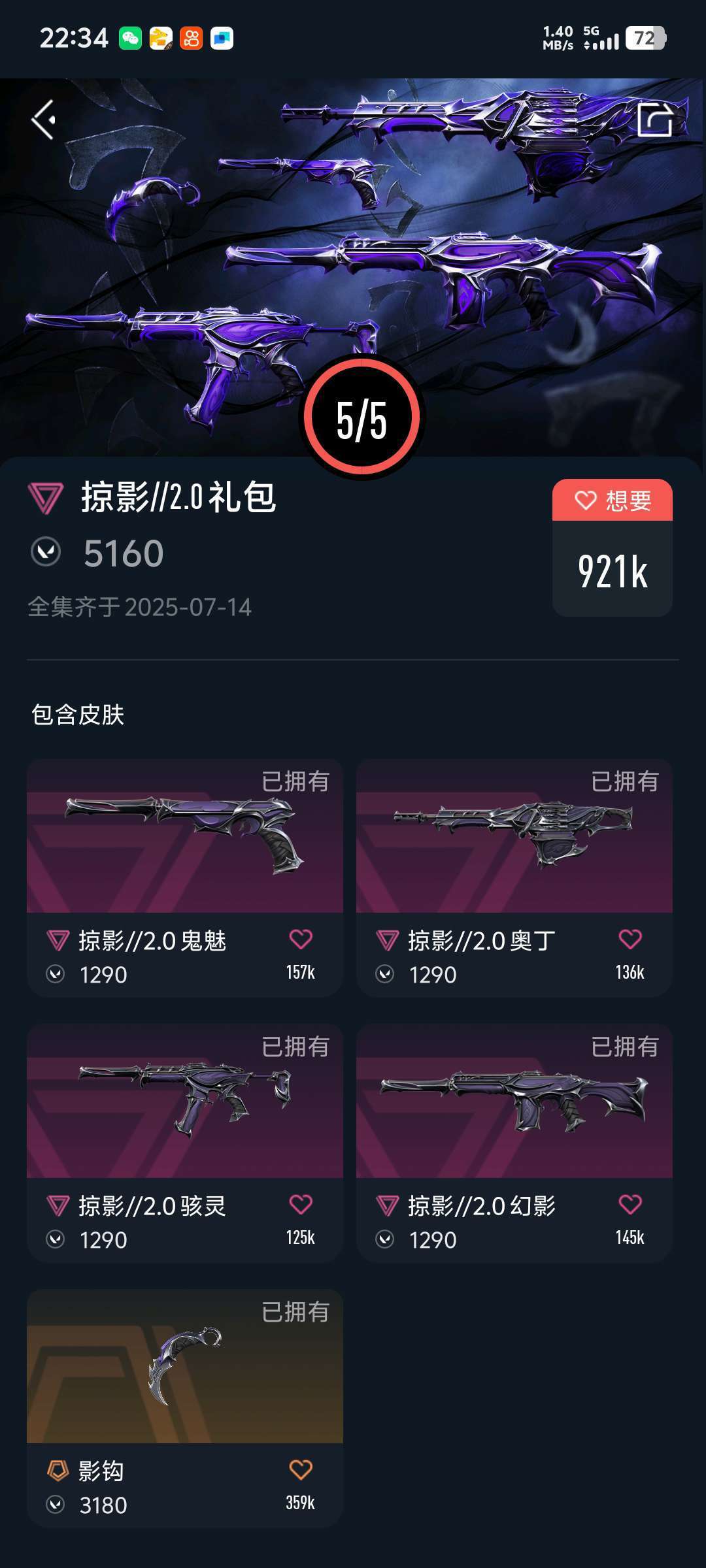This screenshot has height=1568, width=706.
Task: Like the 掠影//2.0 幻影 skin
Action: pos(630,1205)
